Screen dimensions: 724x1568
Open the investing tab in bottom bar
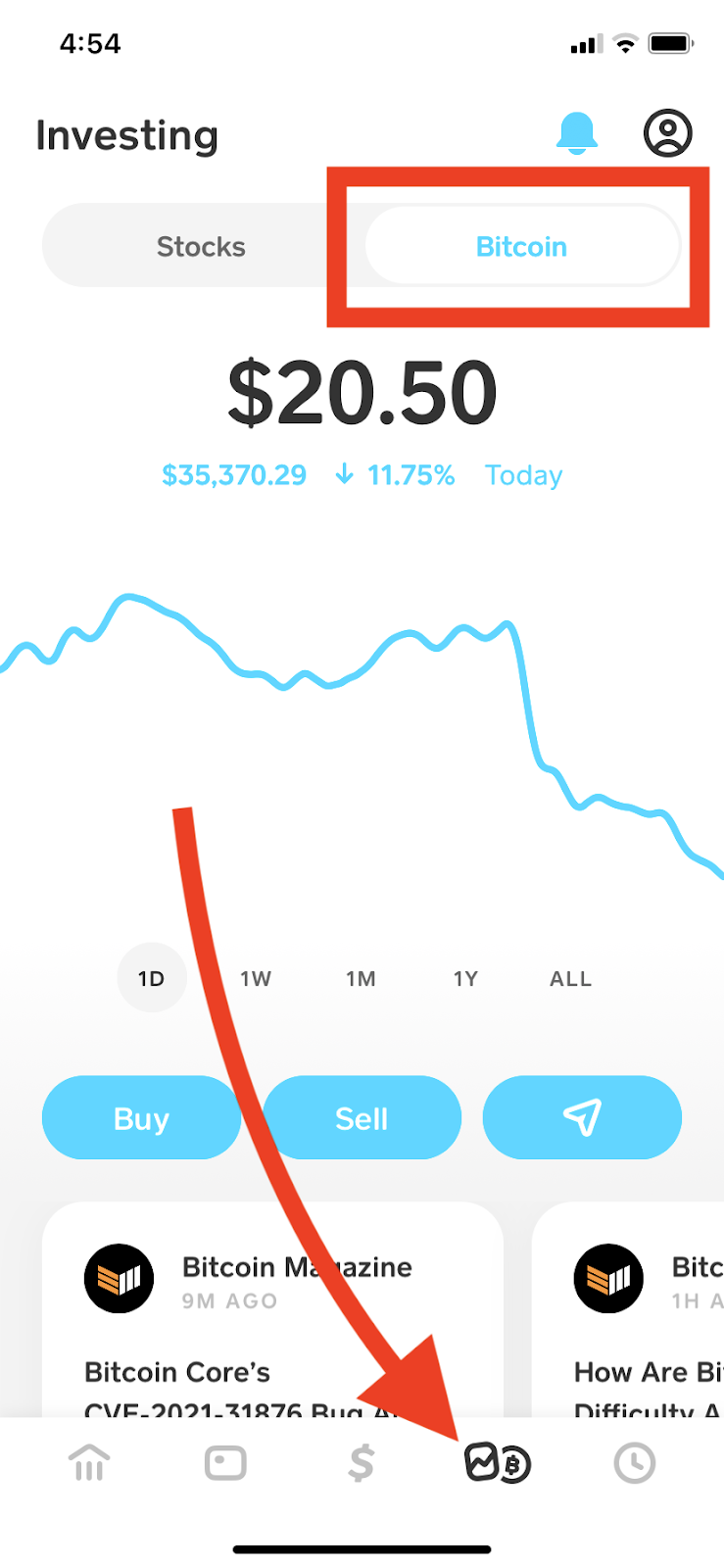(497, 1463)
